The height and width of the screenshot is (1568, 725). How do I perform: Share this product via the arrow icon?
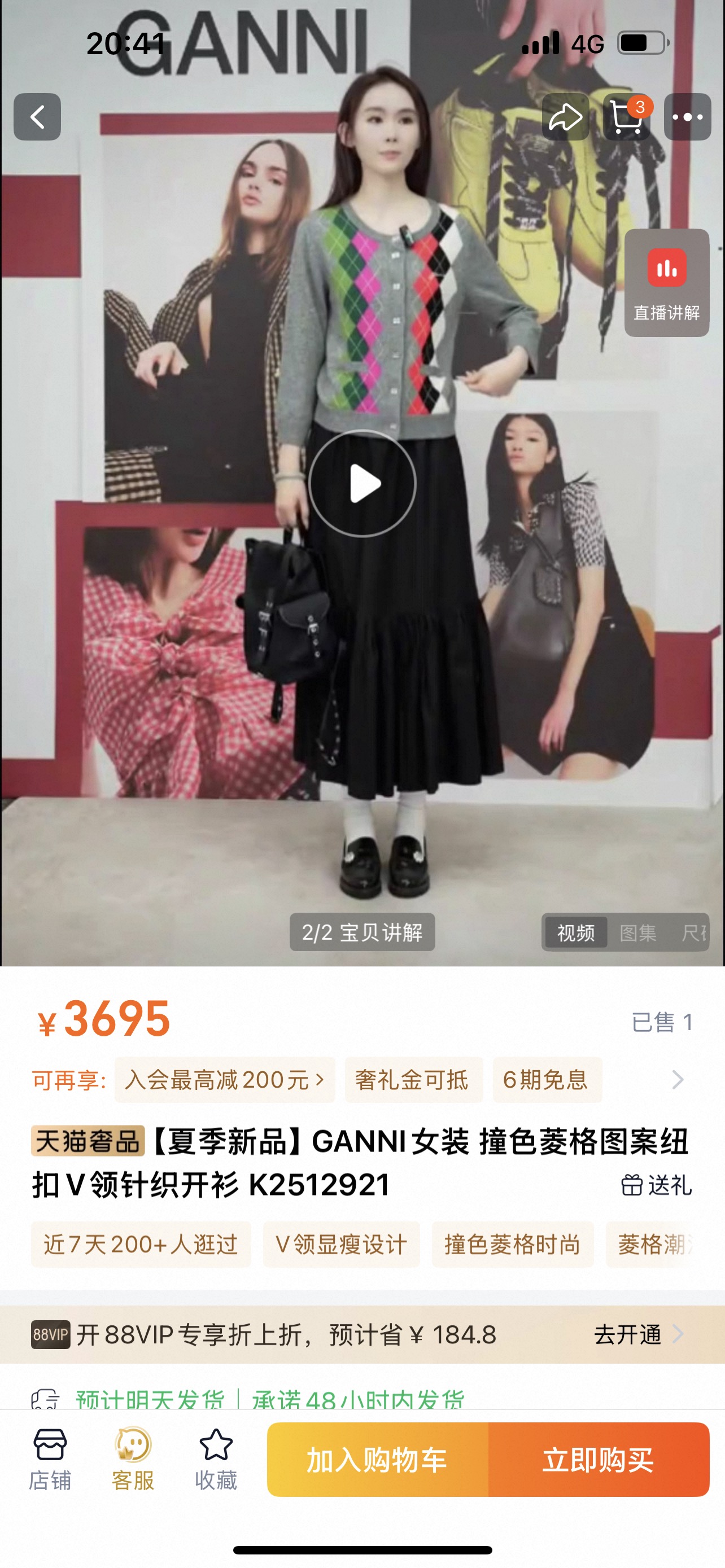click(x=566, y=117)
